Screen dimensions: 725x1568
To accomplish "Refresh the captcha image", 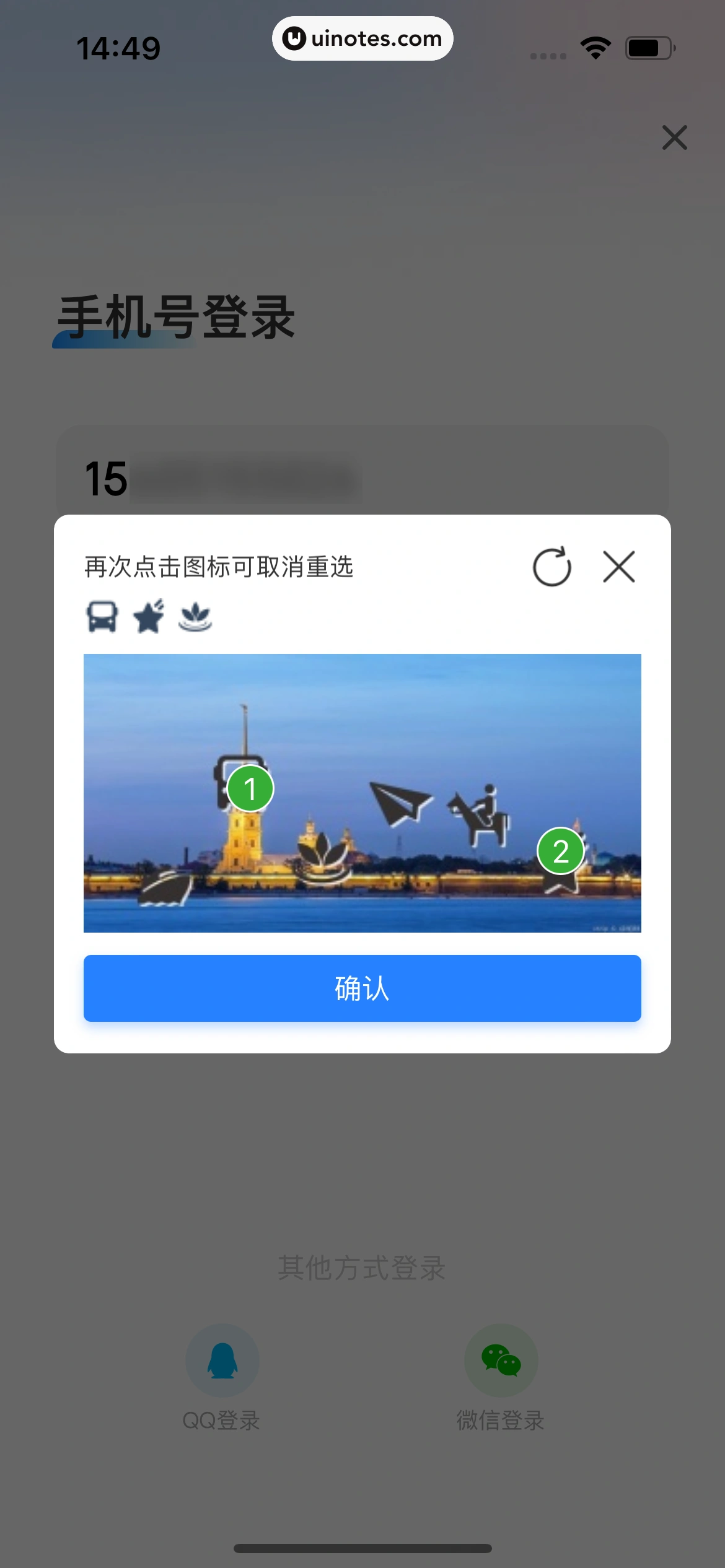I will (x=551, y=567).
